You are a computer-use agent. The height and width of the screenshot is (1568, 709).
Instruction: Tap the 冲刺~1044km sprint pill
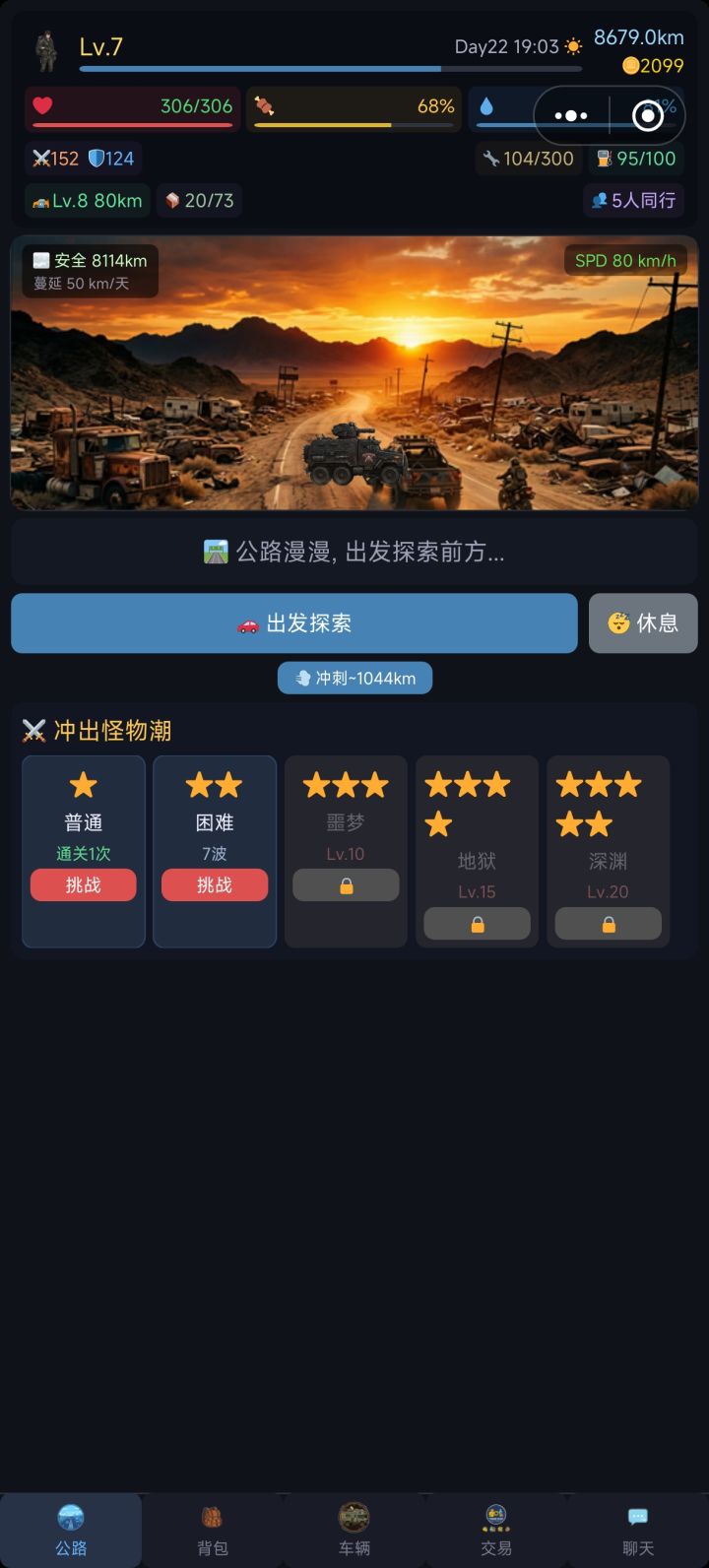(x=354, y=678)
